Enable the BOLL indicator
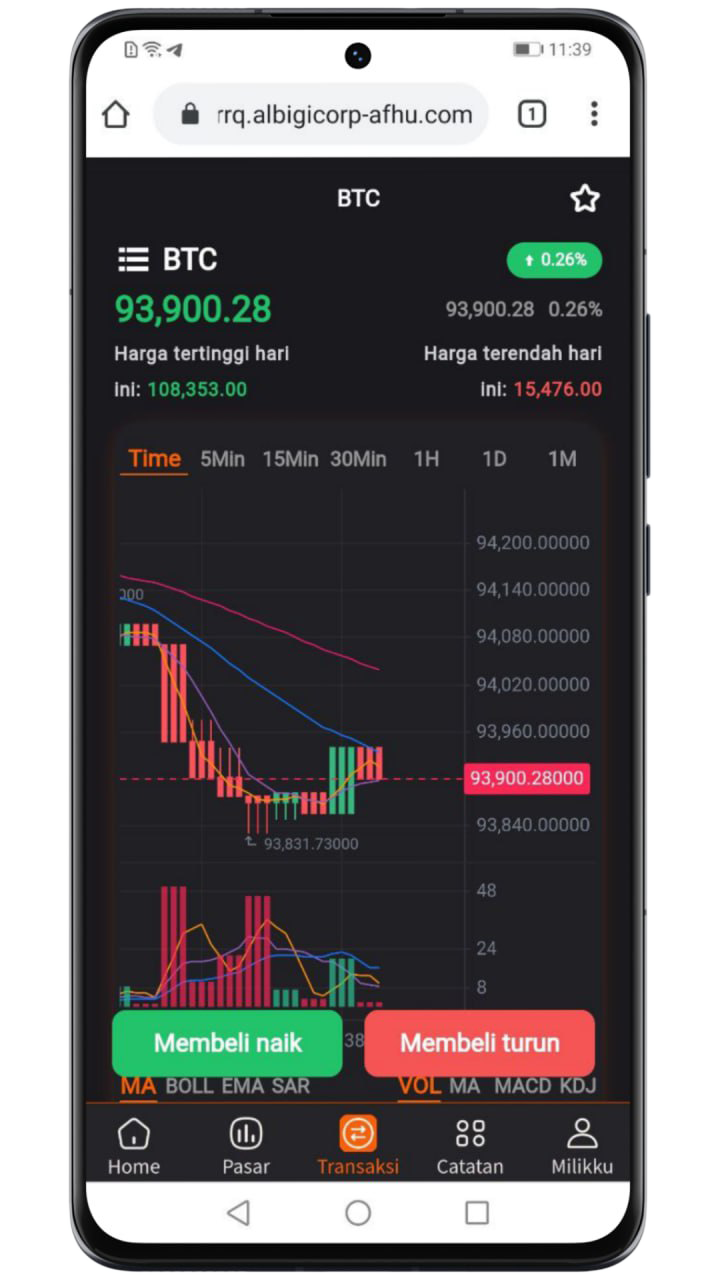The image size is (720, 1280). pyautogui.click(x=189, y=1086)
